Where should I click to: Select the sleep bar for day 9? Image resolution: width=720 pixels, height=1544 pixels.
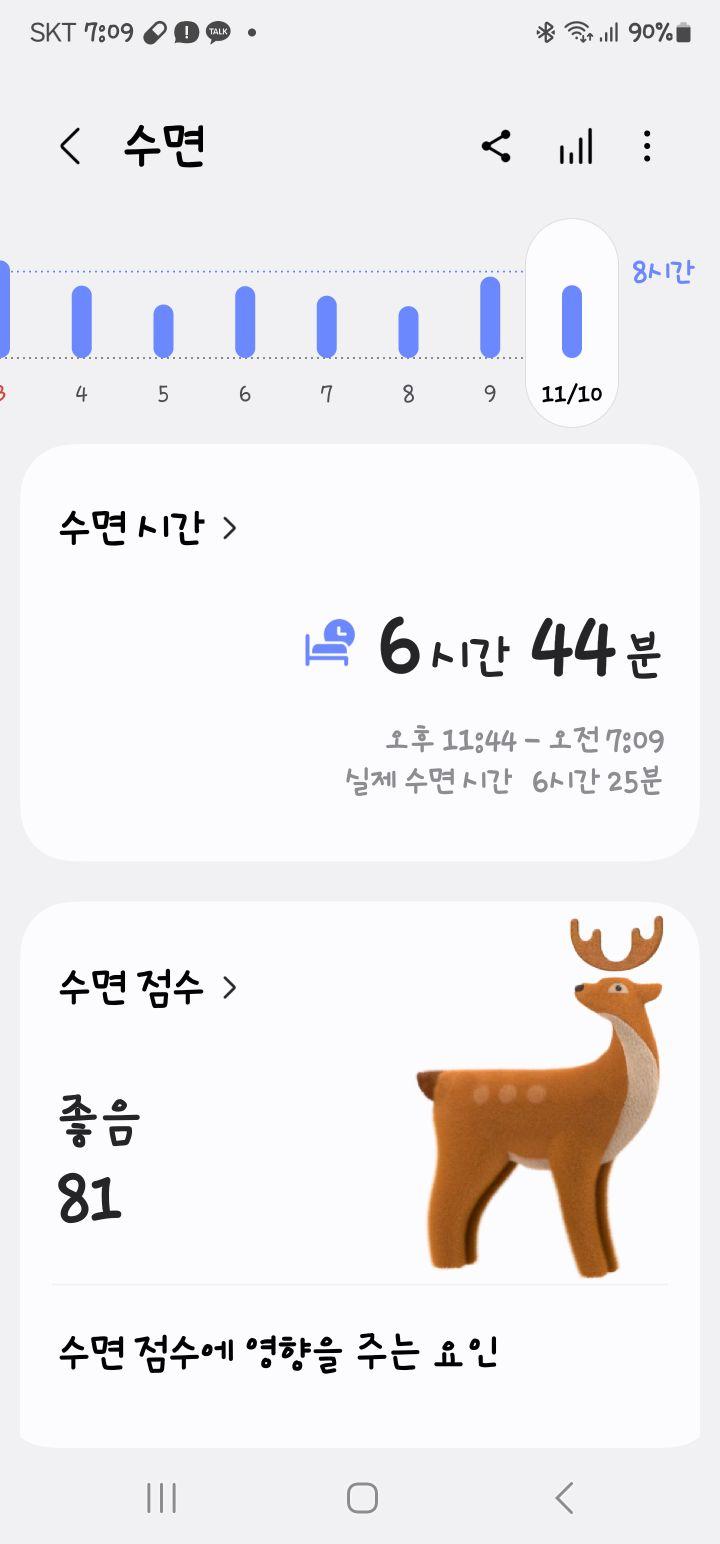tap(490, 317)
